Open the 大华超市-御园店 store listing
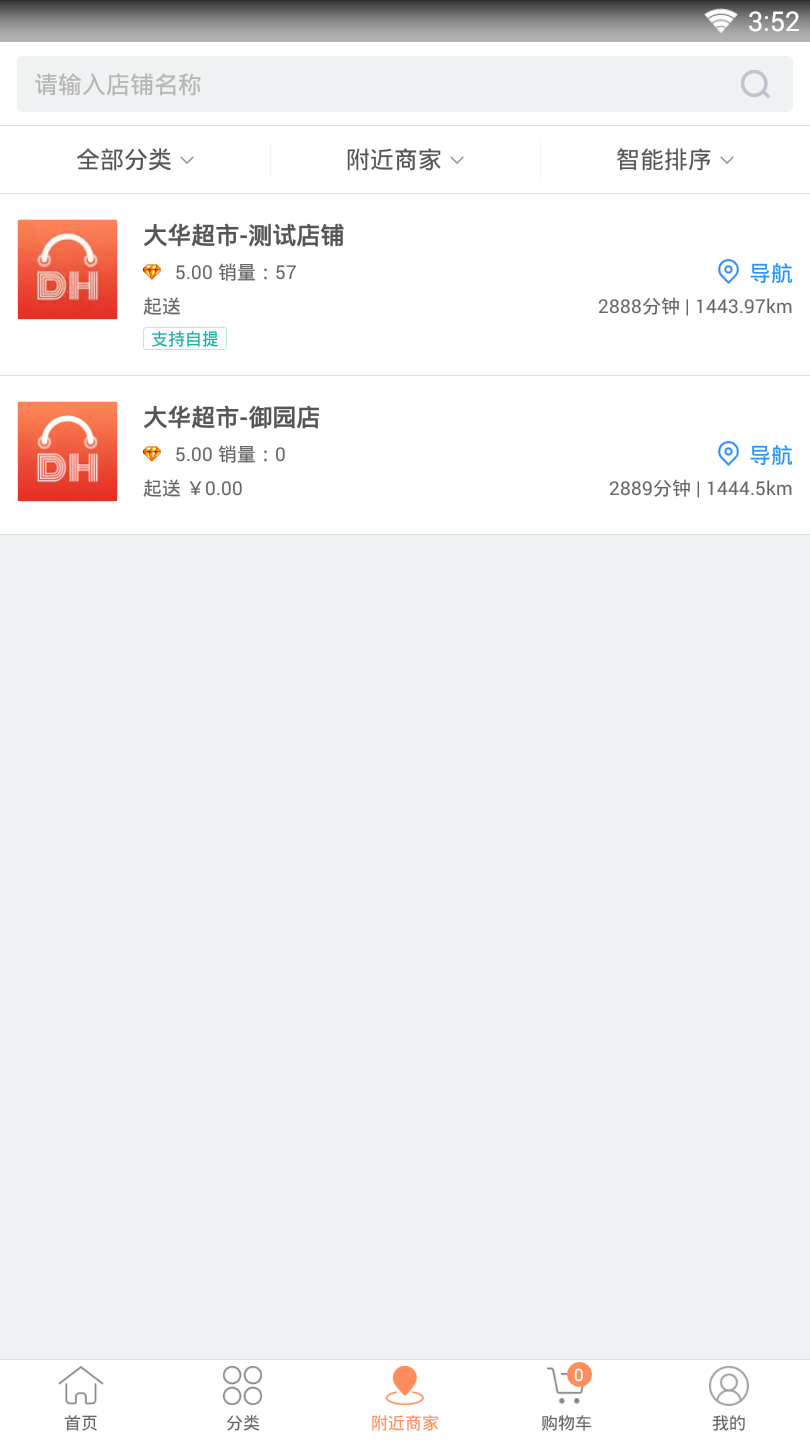810x1440 pixels. point(232,418)
